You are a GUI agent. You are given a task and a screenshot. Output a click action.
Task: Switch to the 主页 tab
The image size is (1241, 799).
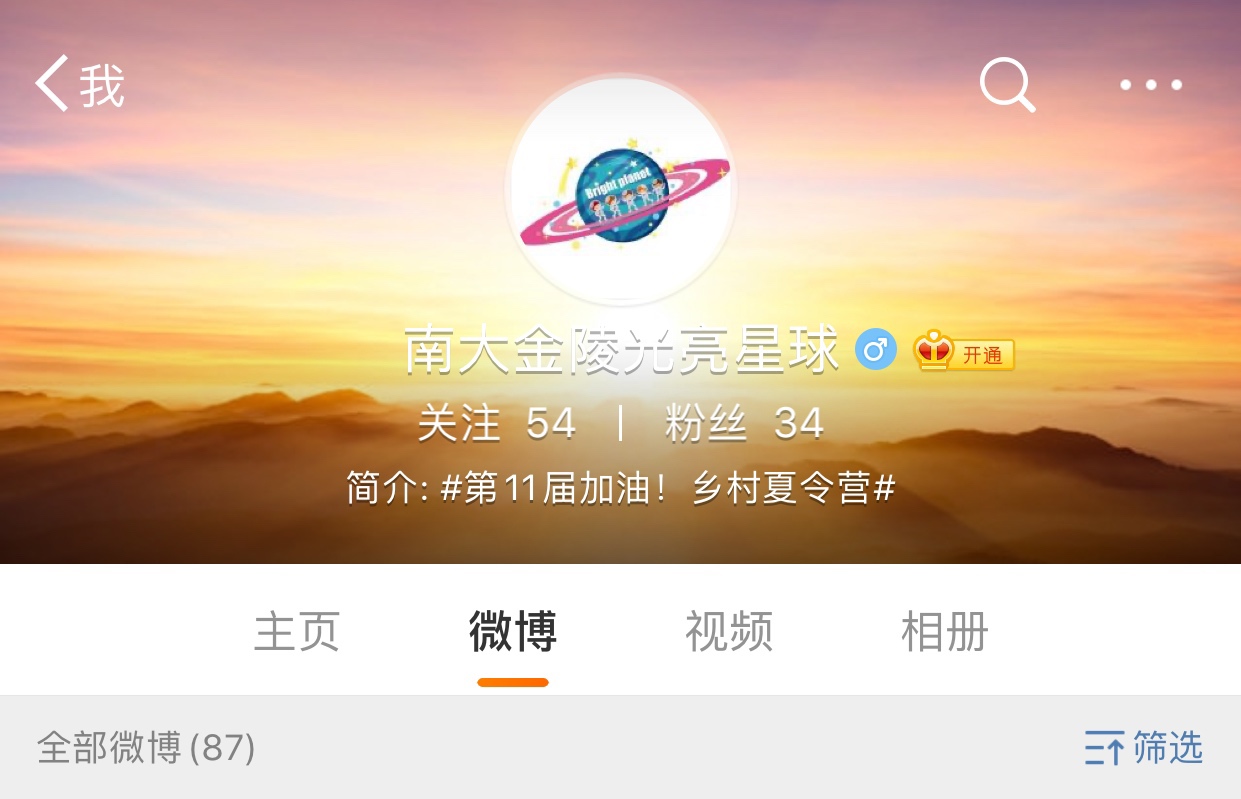point(297,633)
